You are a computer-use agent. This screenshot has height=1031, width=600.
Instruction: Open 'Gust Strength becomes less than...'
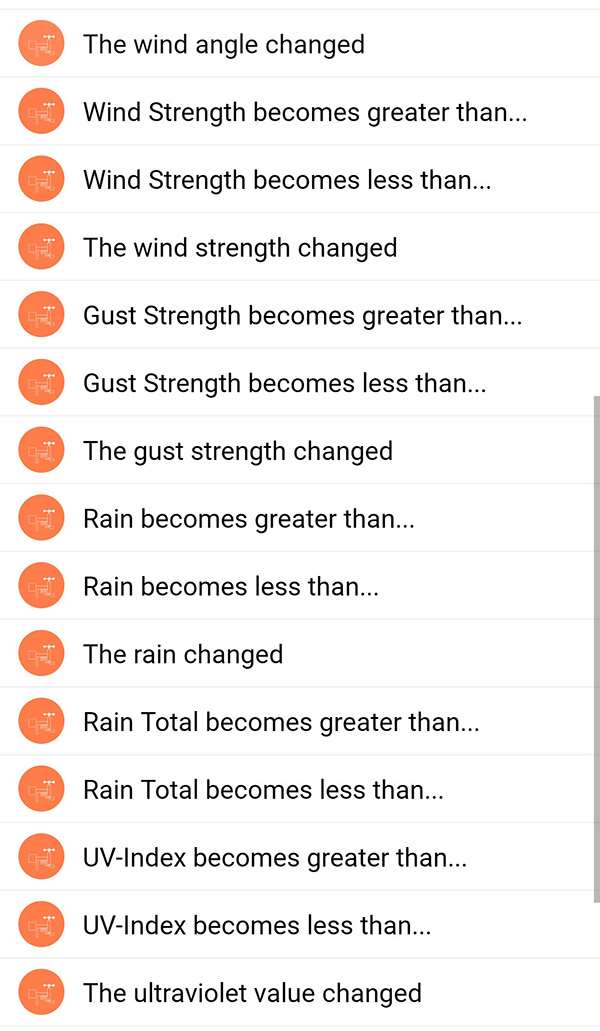point(285,383)
